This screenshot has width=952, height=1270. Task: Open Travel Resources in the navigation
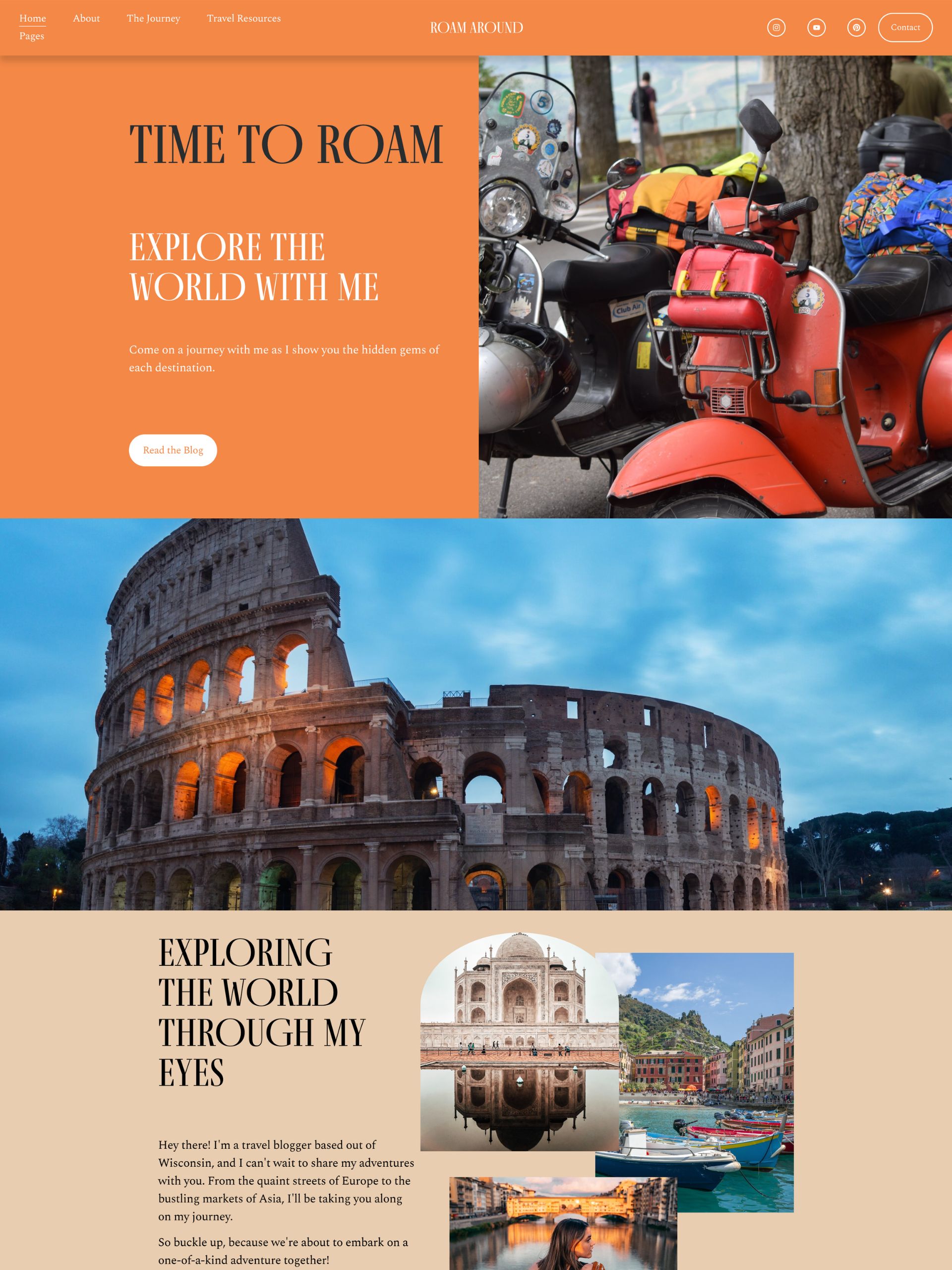pyautogui.click(x=243, y=18)
